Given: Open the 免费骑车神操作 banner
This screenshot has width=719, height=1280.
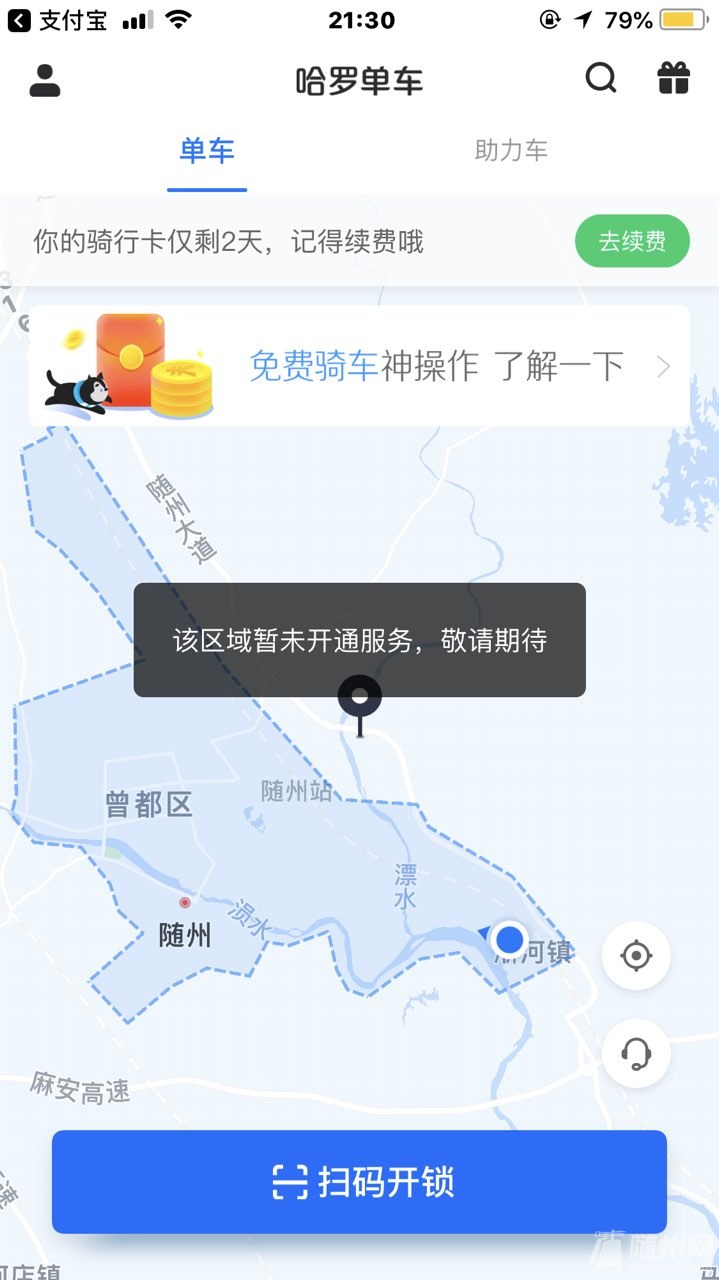Looking at the screenshot, I should click(x=359, y=366).
